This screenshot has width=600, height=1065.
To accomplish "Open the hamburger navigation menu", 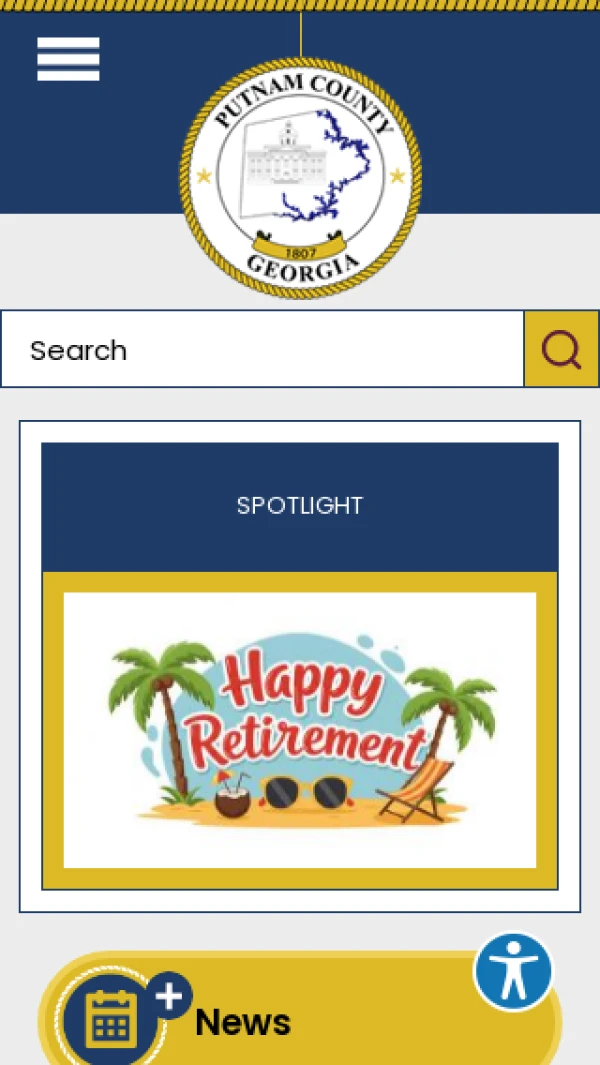I will 68,59.
